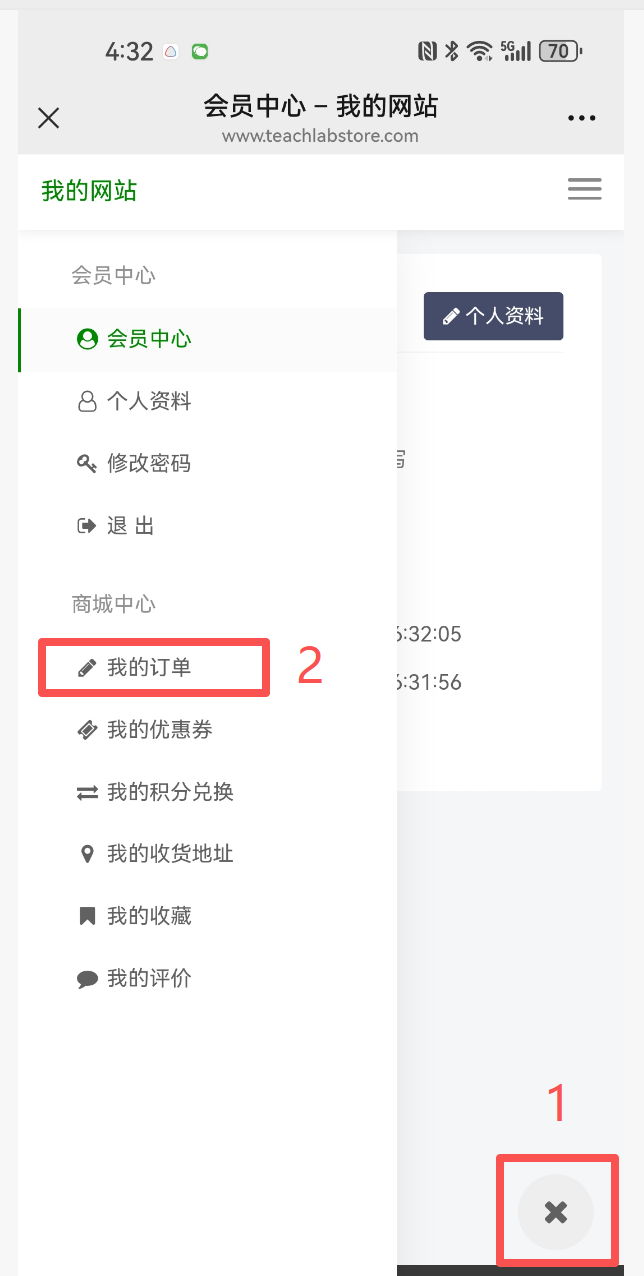
Task: Open 修改密码 to change password
Action: [207, 463]
